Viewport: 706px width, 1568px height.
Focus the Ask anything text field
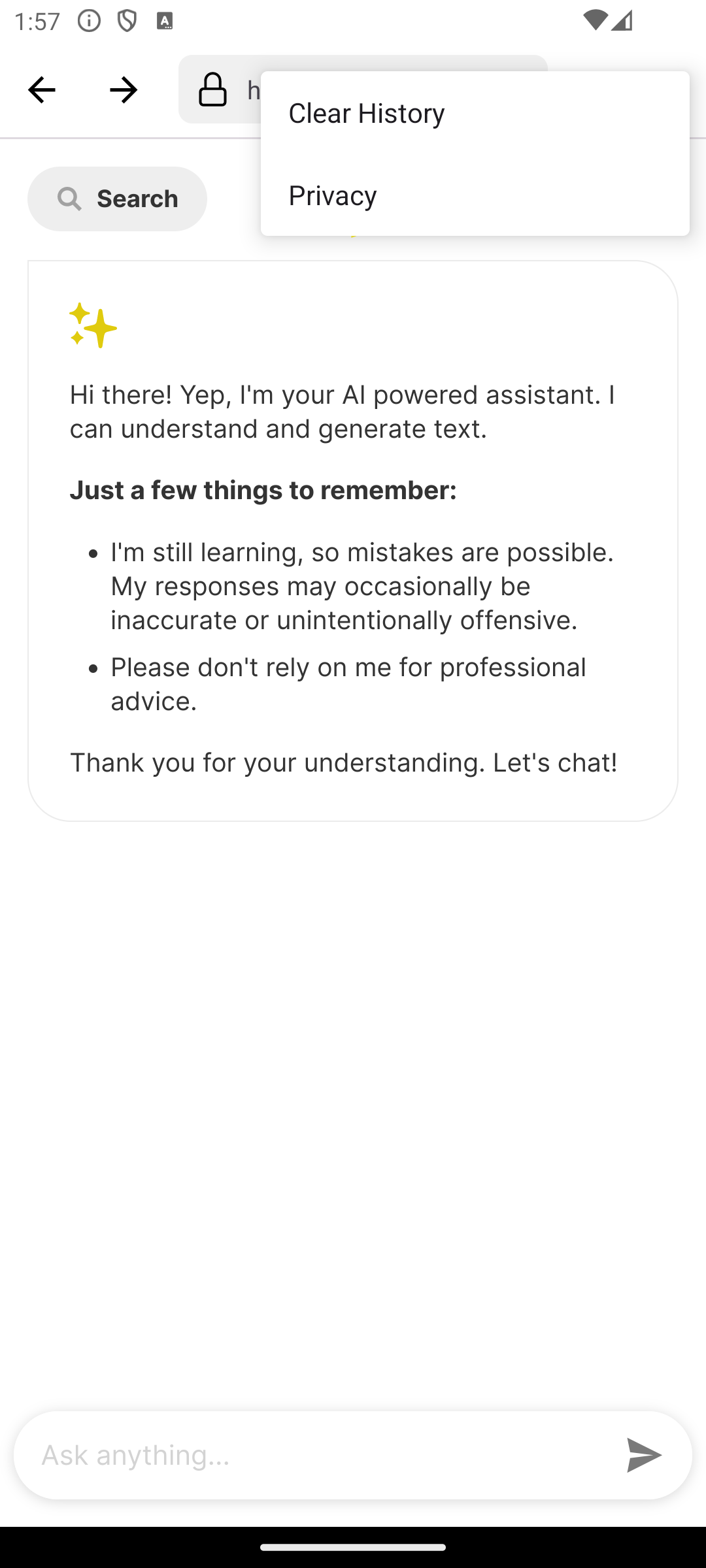click(314, 1455)
